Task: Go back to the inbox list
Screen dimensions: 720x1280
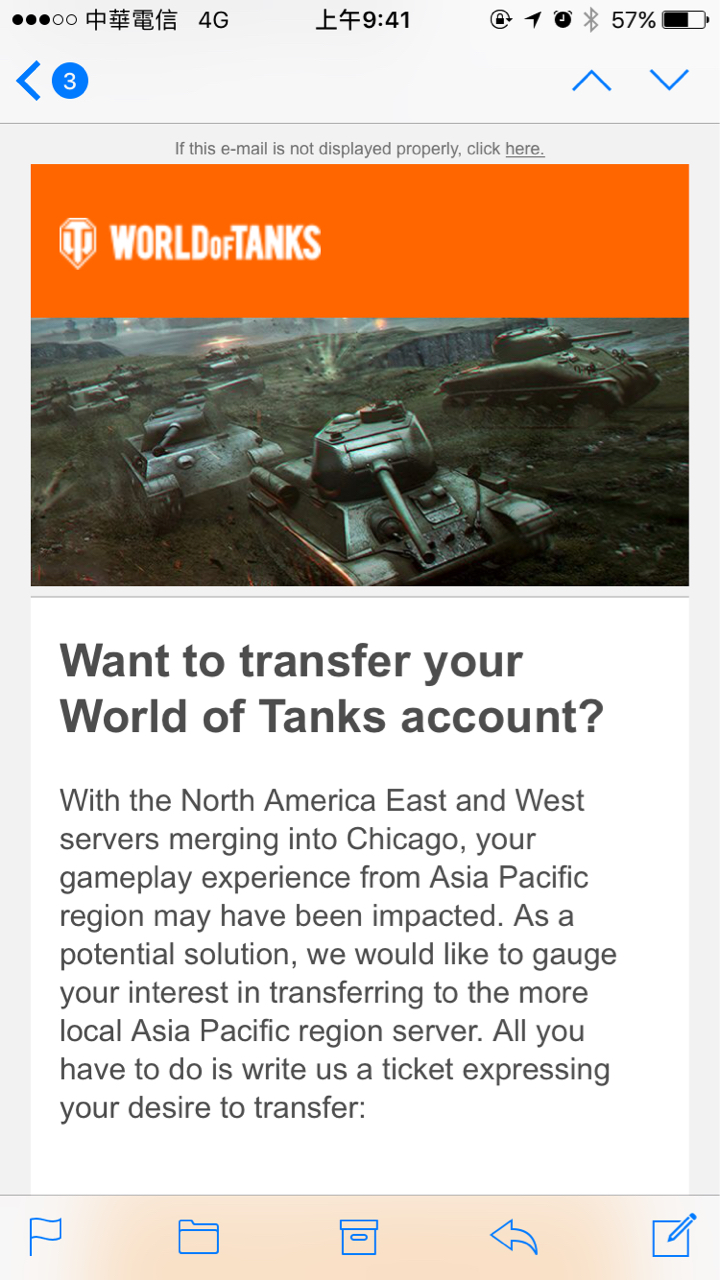Action: pos(32,81)
